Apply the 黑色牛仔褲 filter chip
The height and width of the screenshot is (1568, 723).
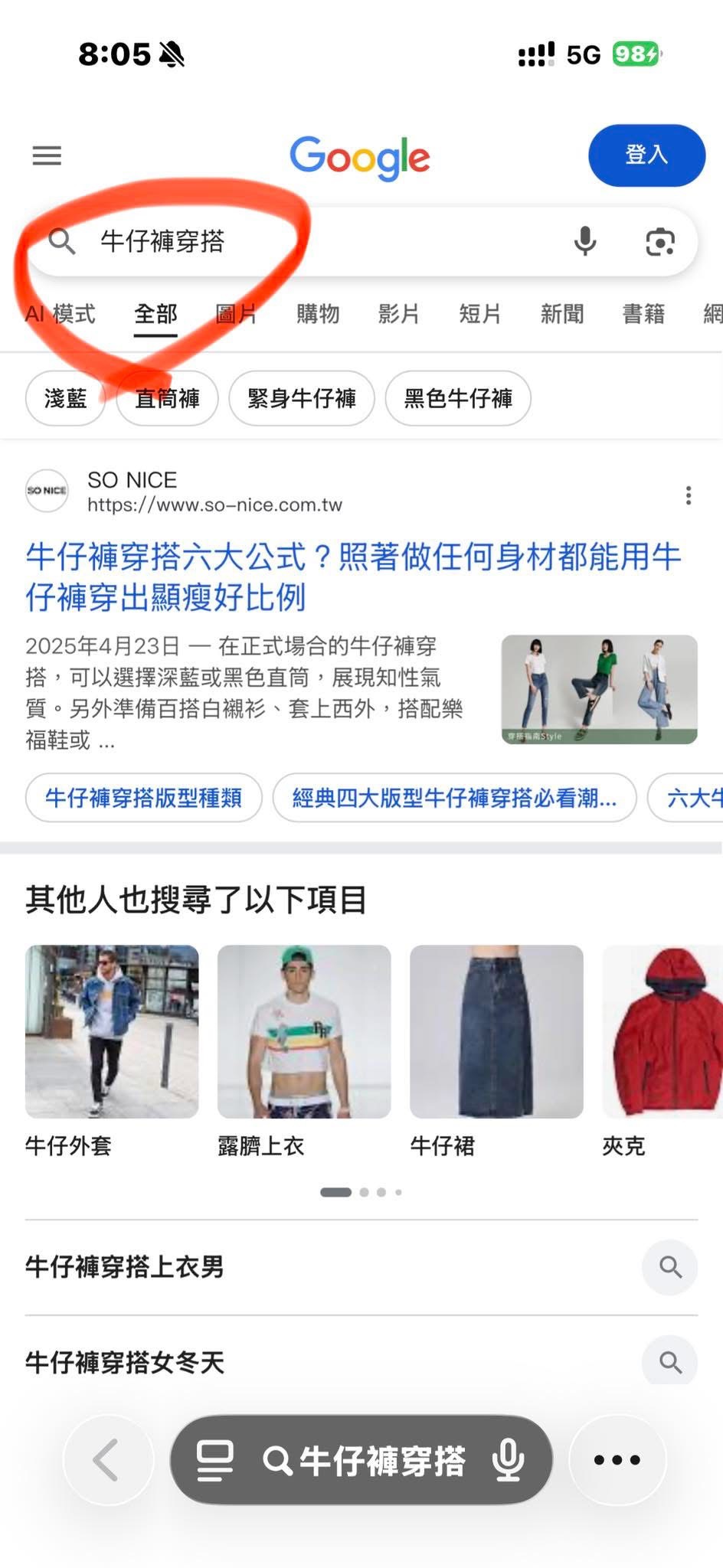click(x=457, y=398)
